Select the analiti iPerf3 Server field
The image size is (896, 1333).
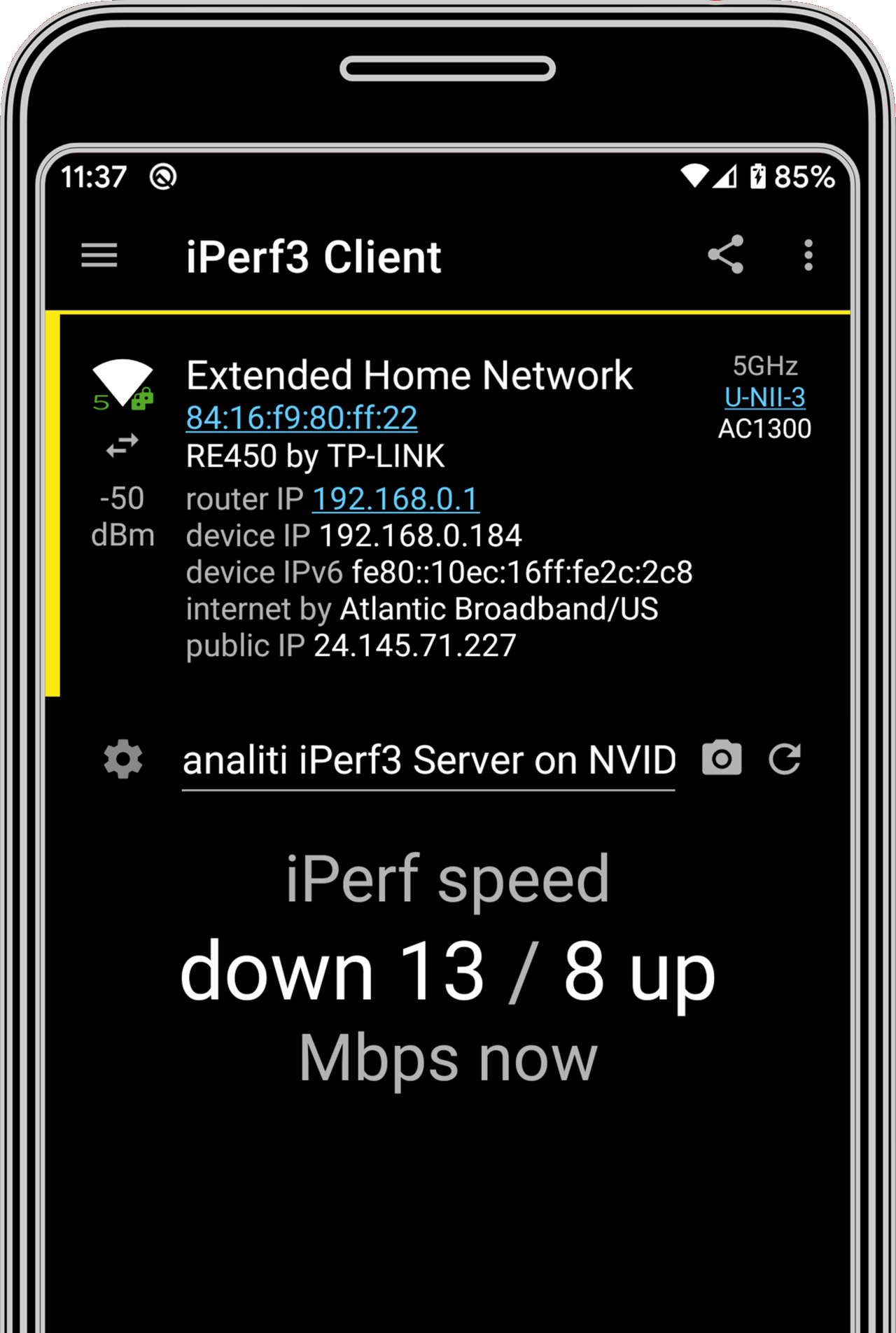click(428, 760)
